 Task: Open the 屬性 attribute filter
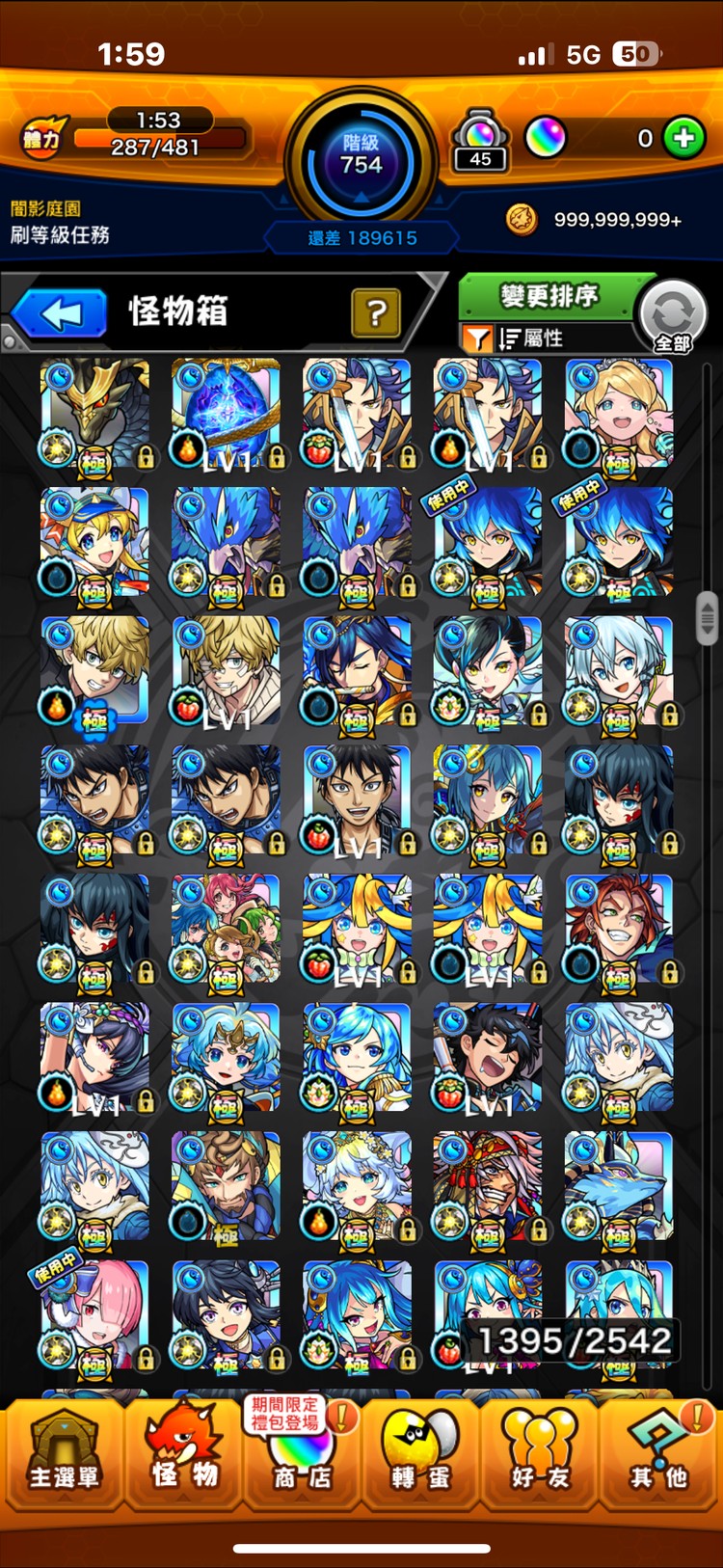(x=531, y=338)
